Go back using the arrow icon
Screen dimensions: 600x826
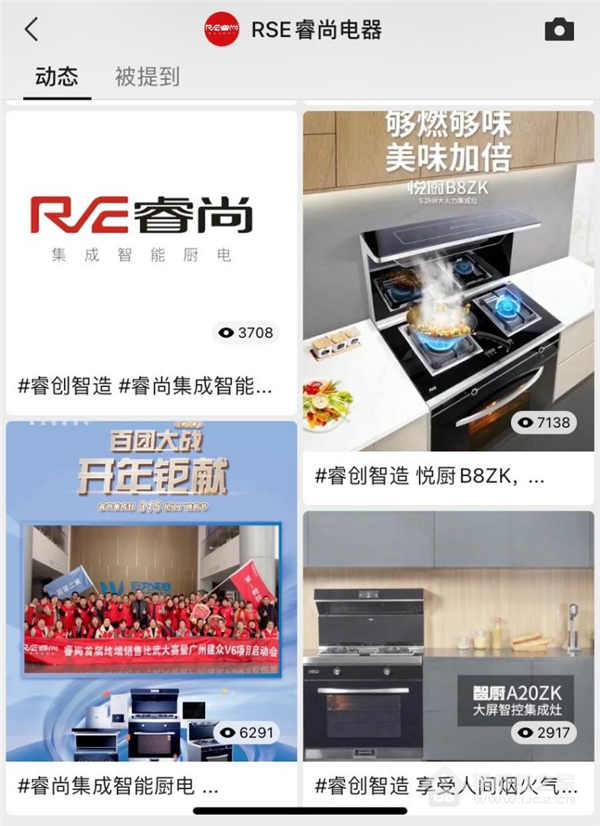32,30
